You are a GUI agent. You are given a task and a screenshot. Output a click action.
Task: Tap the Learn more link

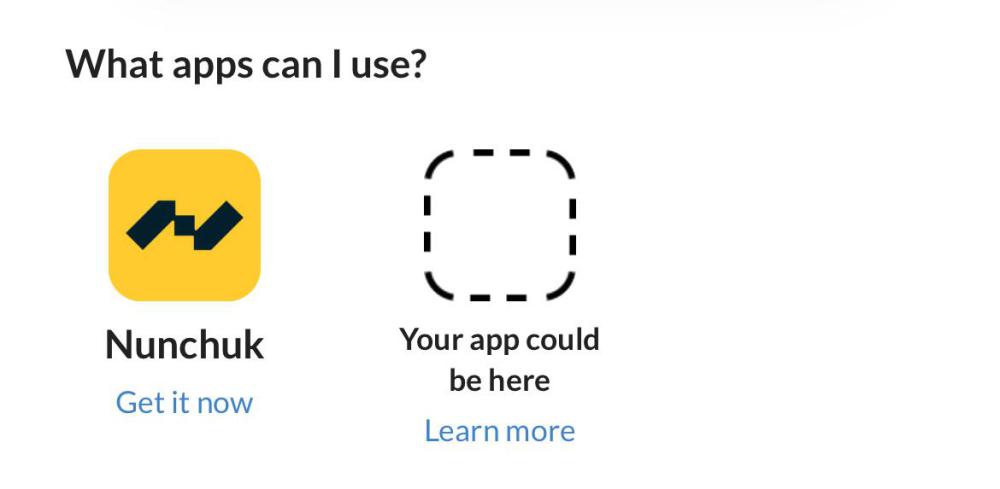click(499, 431)
